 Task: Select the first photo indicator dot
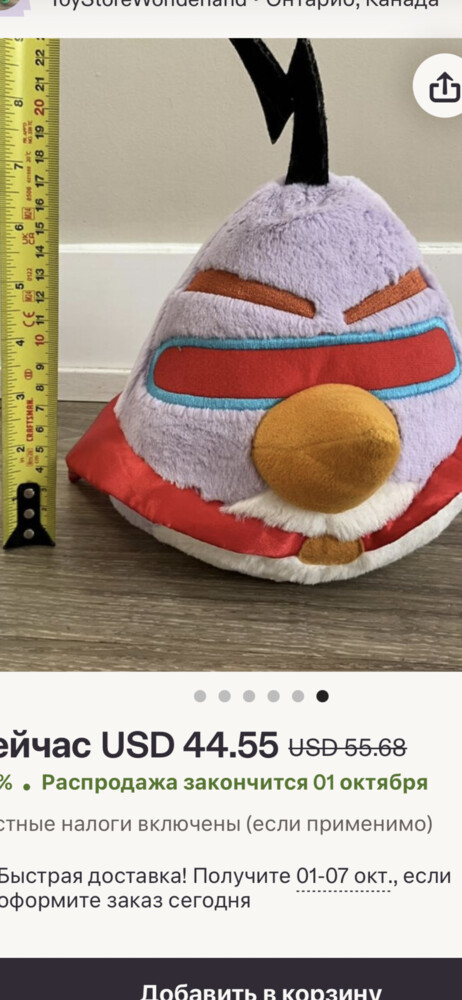200,696
